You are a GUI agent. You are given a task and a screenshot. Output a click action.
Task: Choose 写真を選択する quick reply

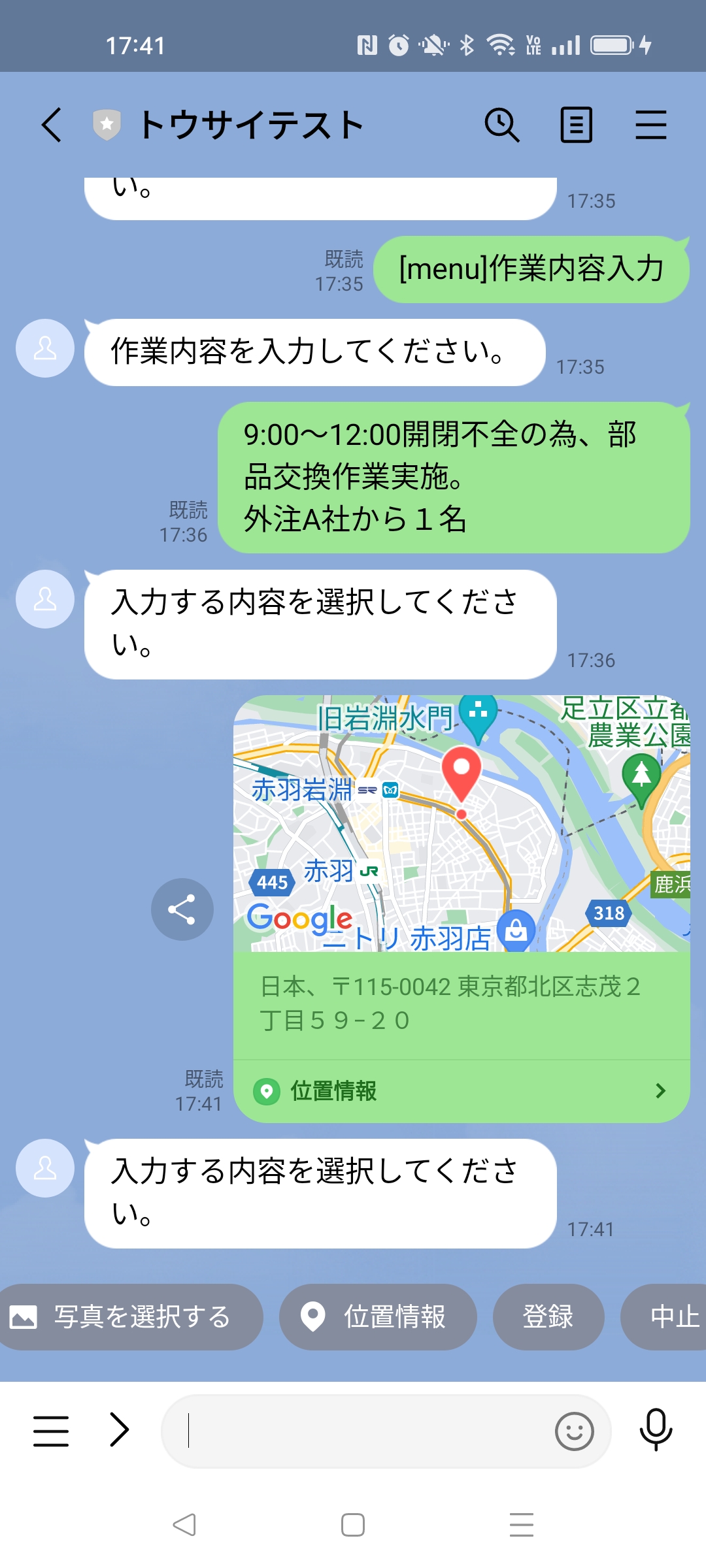click(131, 1317)
